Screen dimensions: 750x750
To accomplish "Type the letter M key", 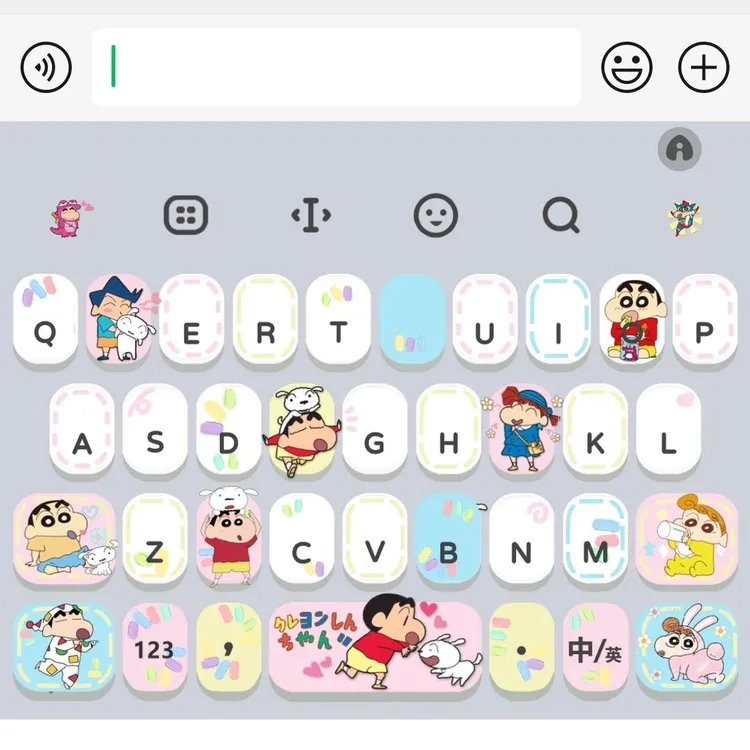I will [595, 539].
